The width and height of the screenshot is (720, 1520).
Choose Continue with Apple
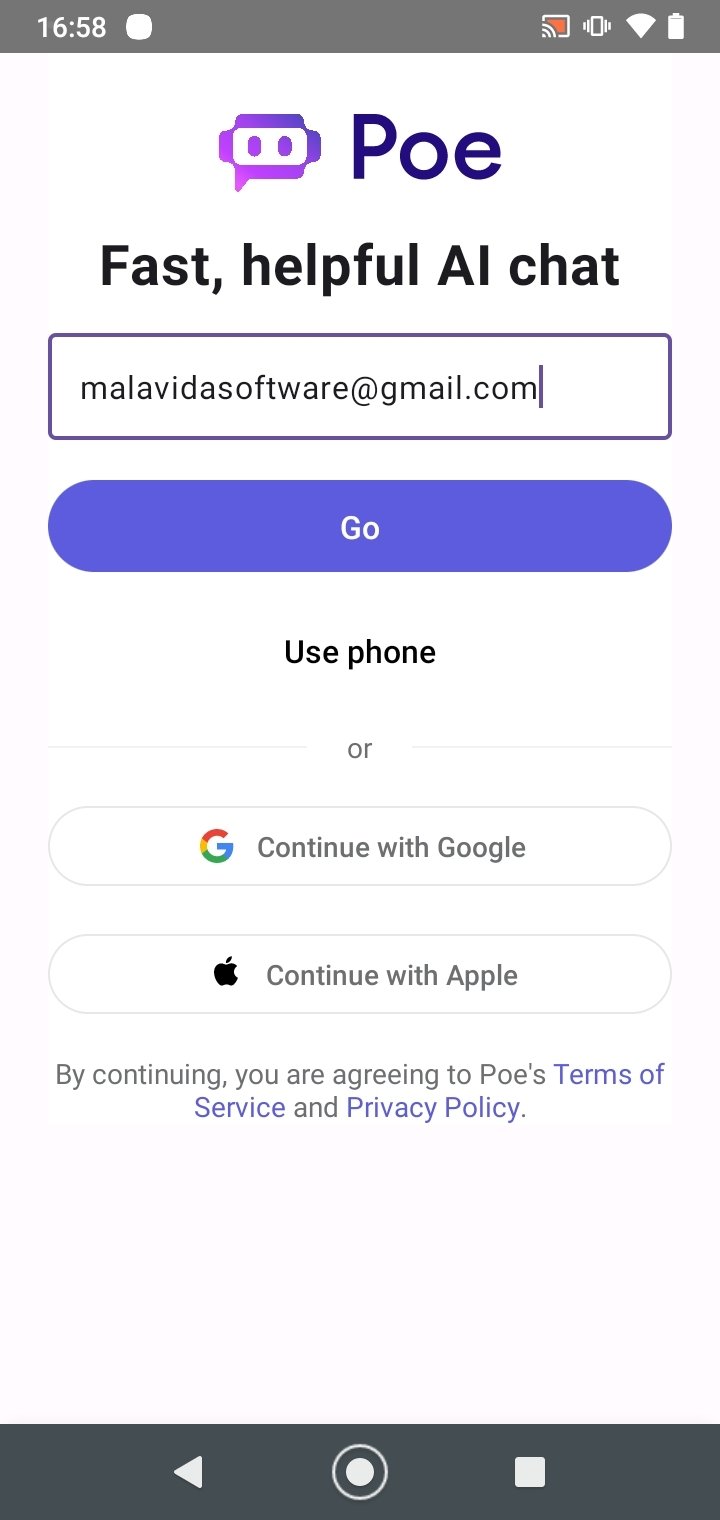360,974
